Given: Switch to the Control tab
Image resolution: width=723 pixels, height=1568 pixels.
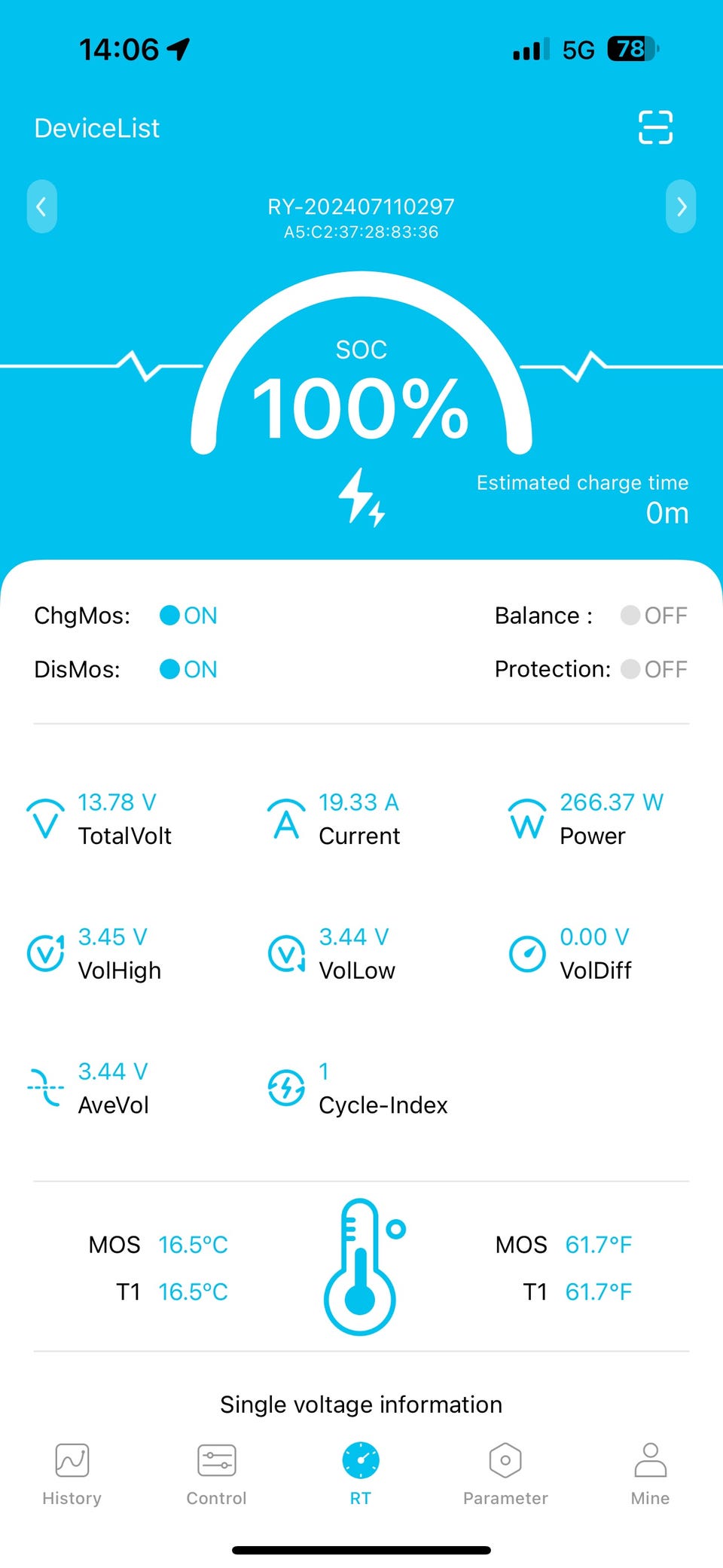Looking at the screenshot, I should click(x=217, y=1473).
